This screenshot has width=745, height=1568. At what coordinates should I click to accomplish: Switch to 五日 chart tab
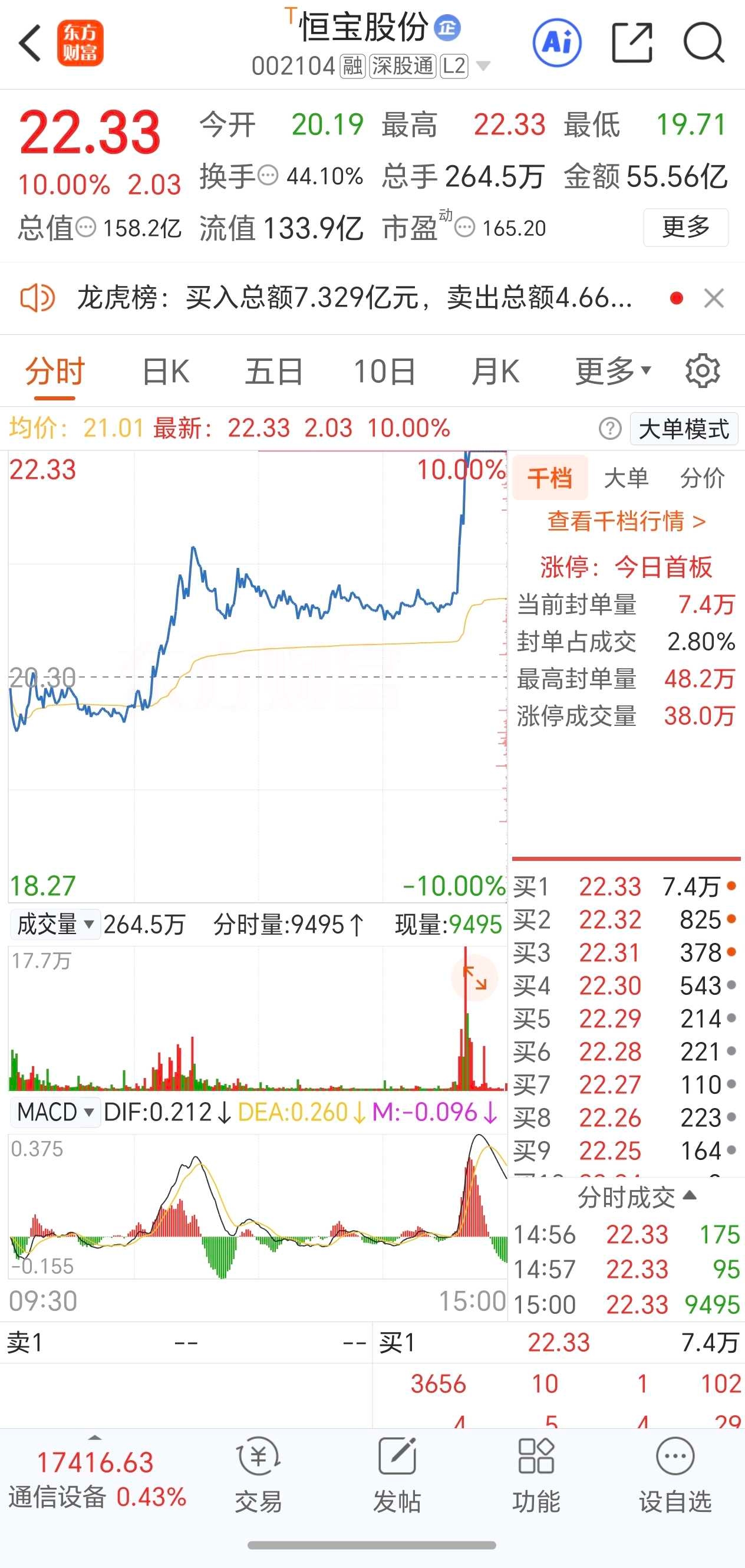pyautogui.click(x=273, y=372)
